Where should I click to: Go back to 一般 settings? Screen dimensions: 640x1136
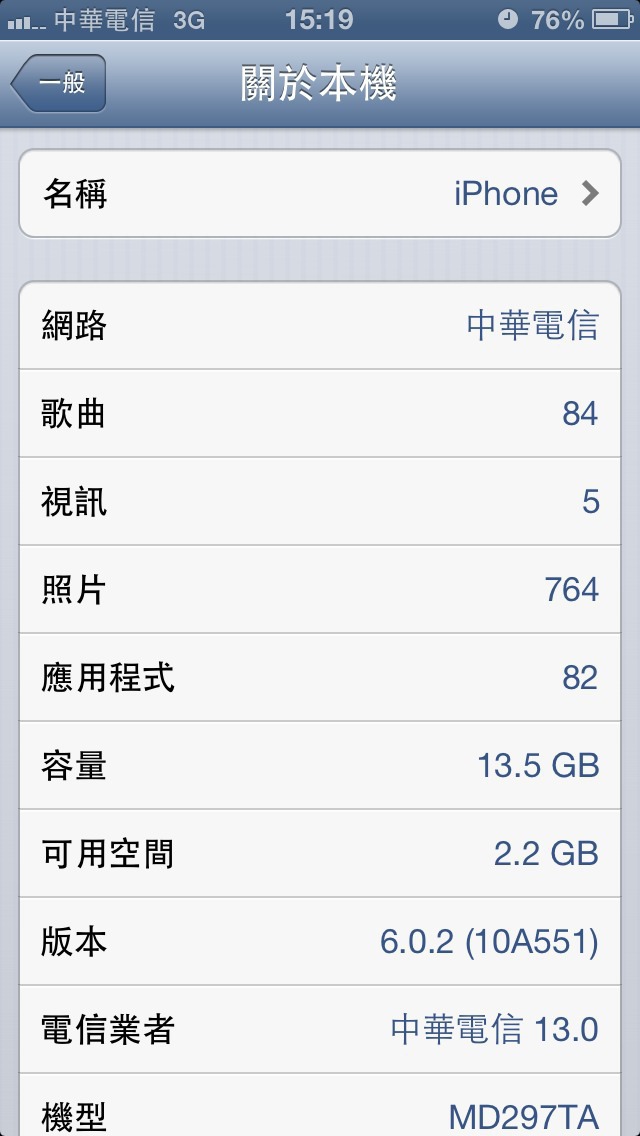pos(59,83)
